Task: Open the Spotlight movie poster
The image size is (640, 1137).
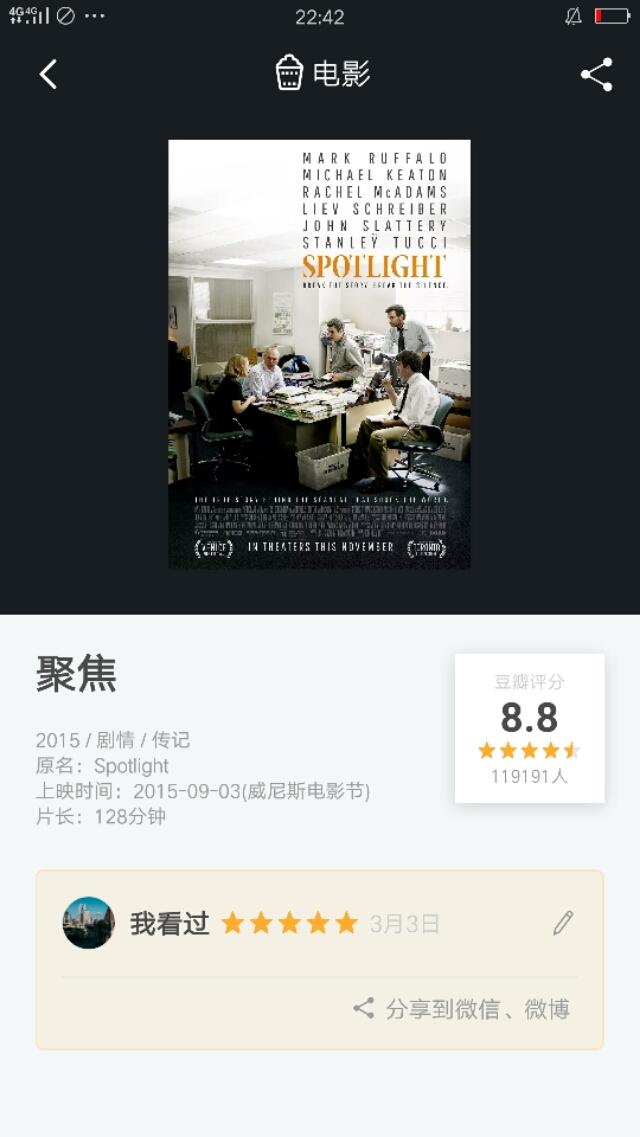Action: [x=320, y=354]
